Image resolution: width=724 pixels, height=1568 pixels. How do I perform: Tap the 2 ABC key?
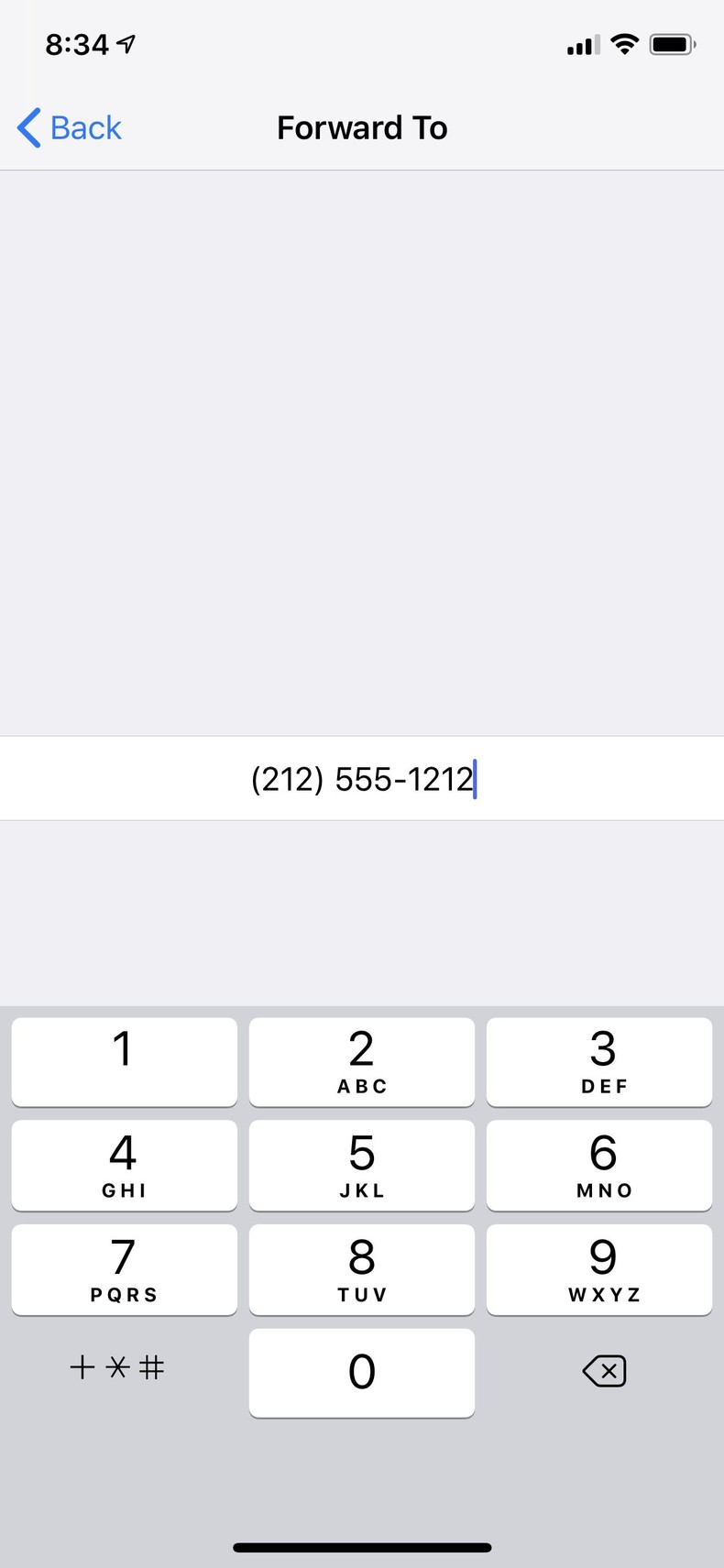[x=362, y=1061]
